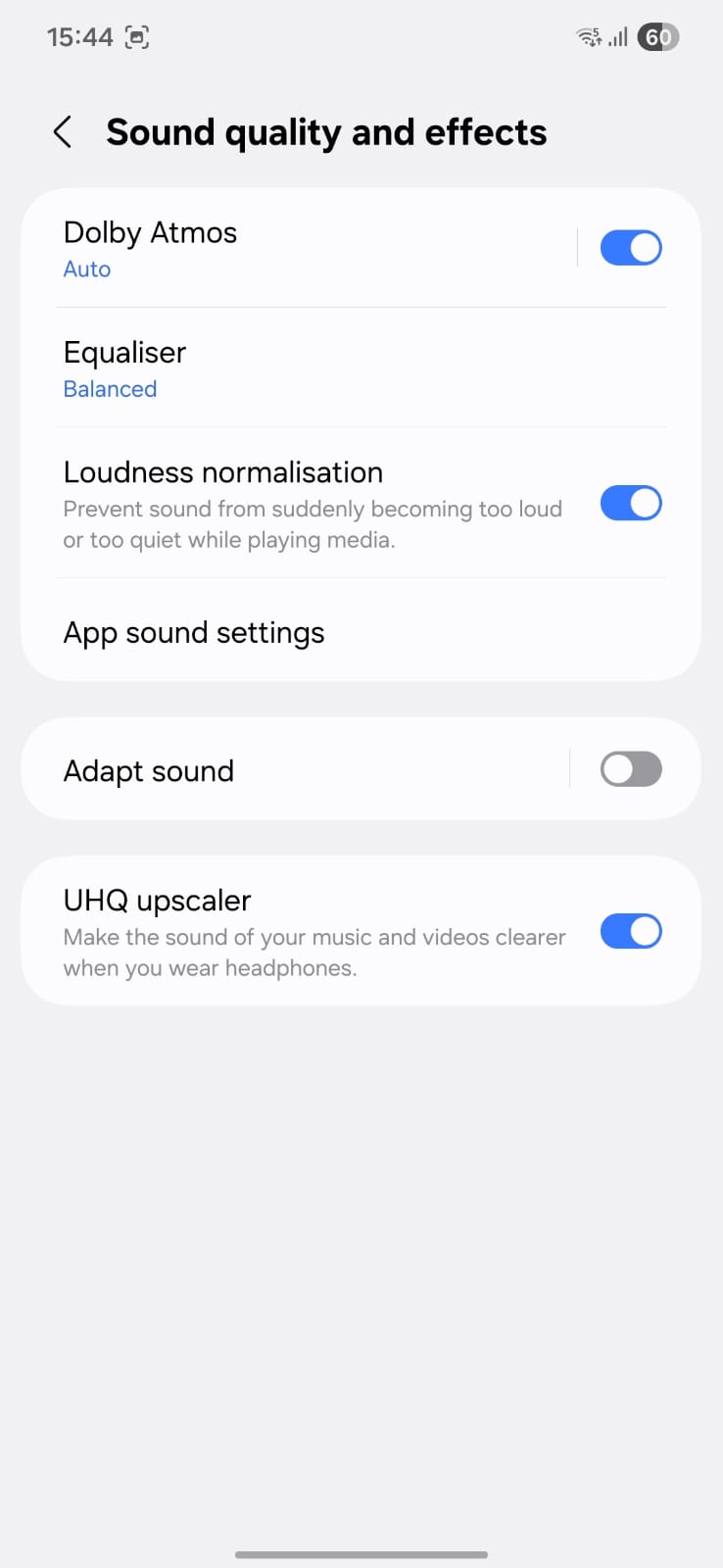Open Dolby Atmos settings
723x1568 pixels.
[294, 248]
